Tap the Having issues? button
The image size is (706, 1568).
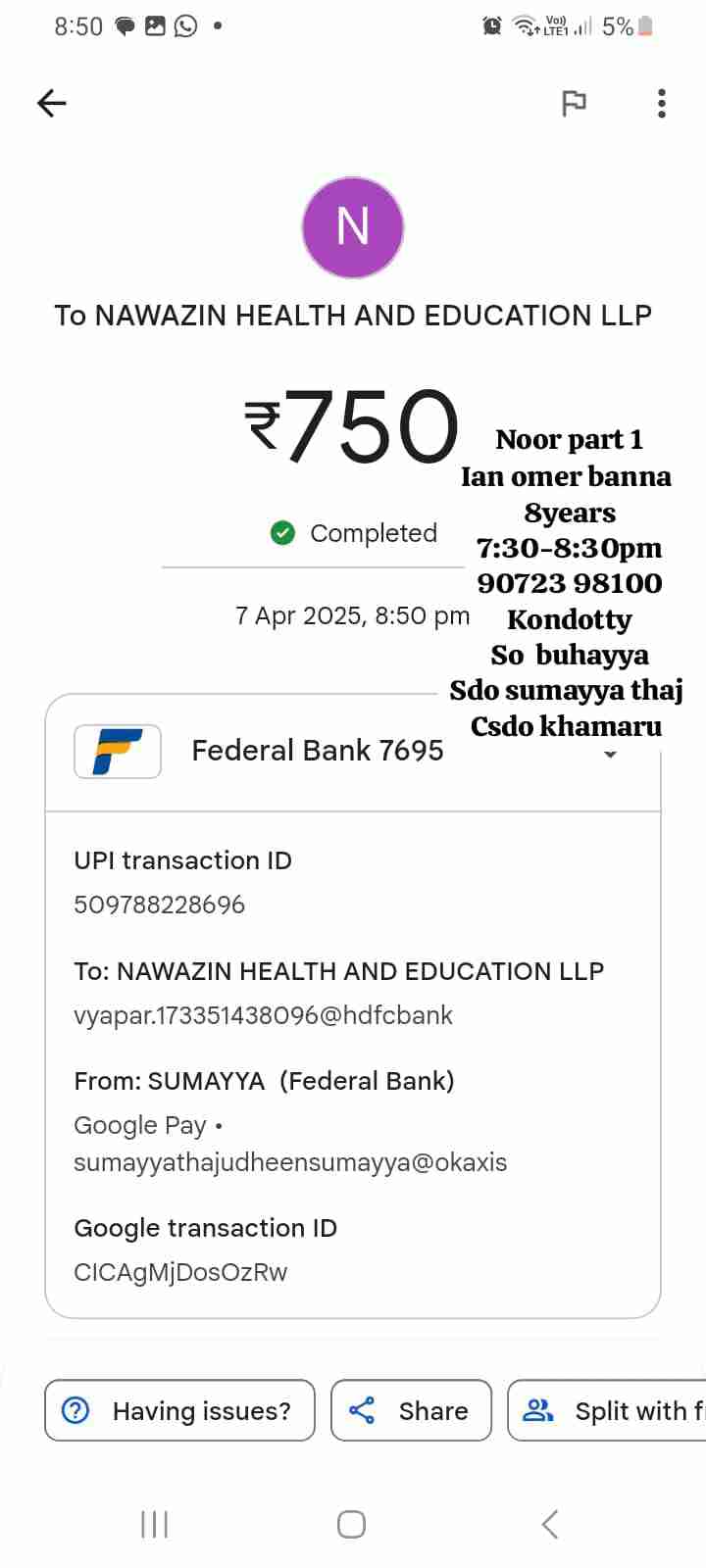coord(179,1410)
